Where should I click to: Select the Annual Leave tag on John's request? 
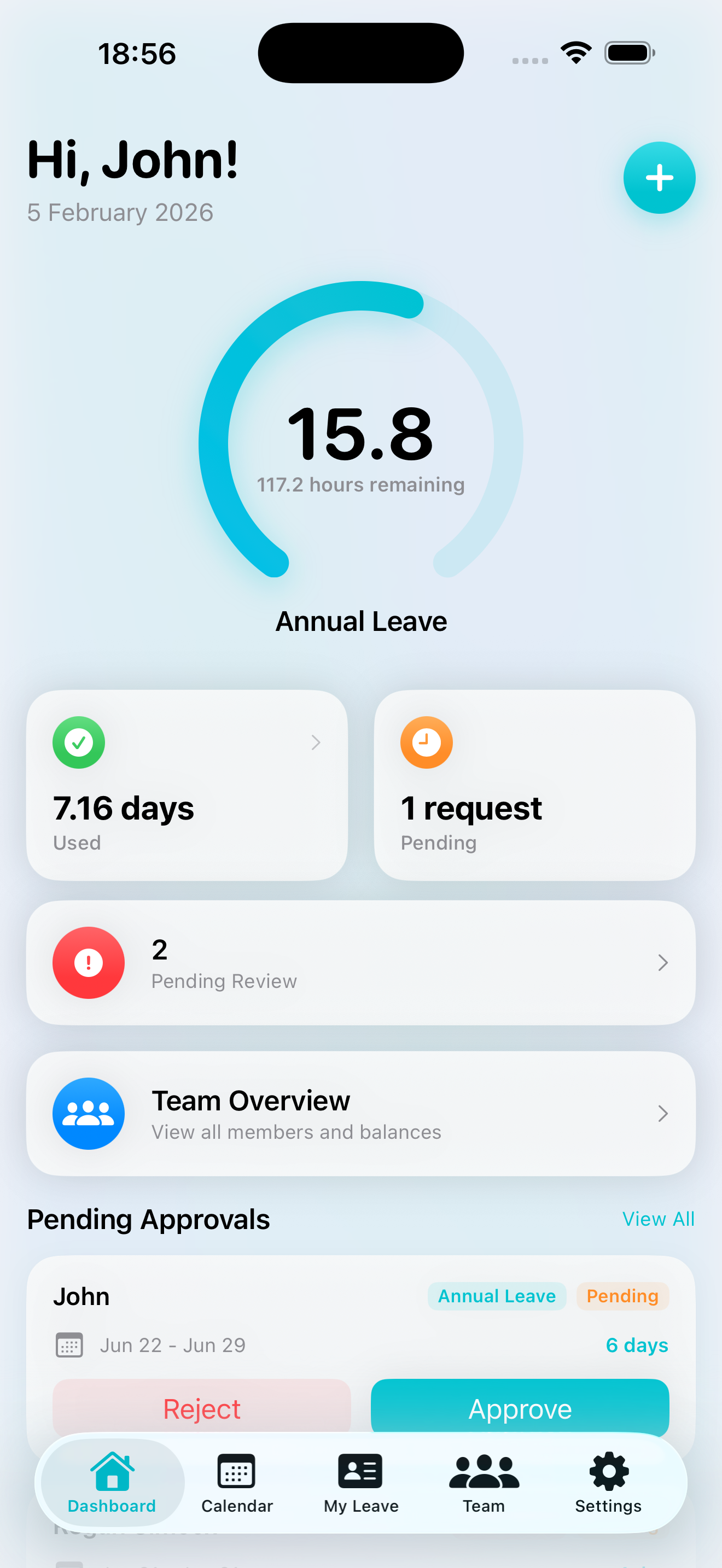[496, 1296]
